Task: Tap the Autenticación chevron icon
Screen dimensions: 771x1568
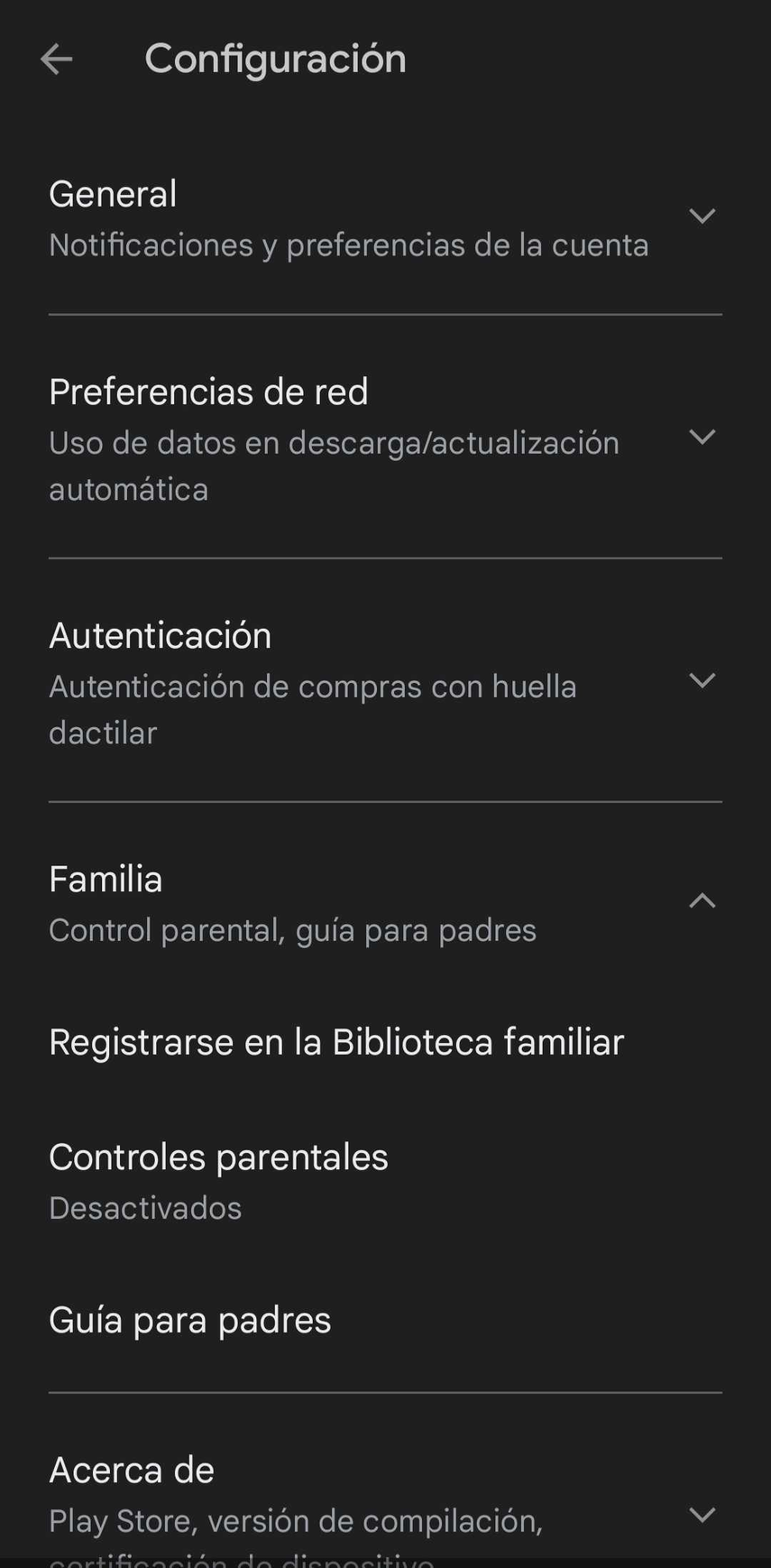Action: [x=702, y=682]
